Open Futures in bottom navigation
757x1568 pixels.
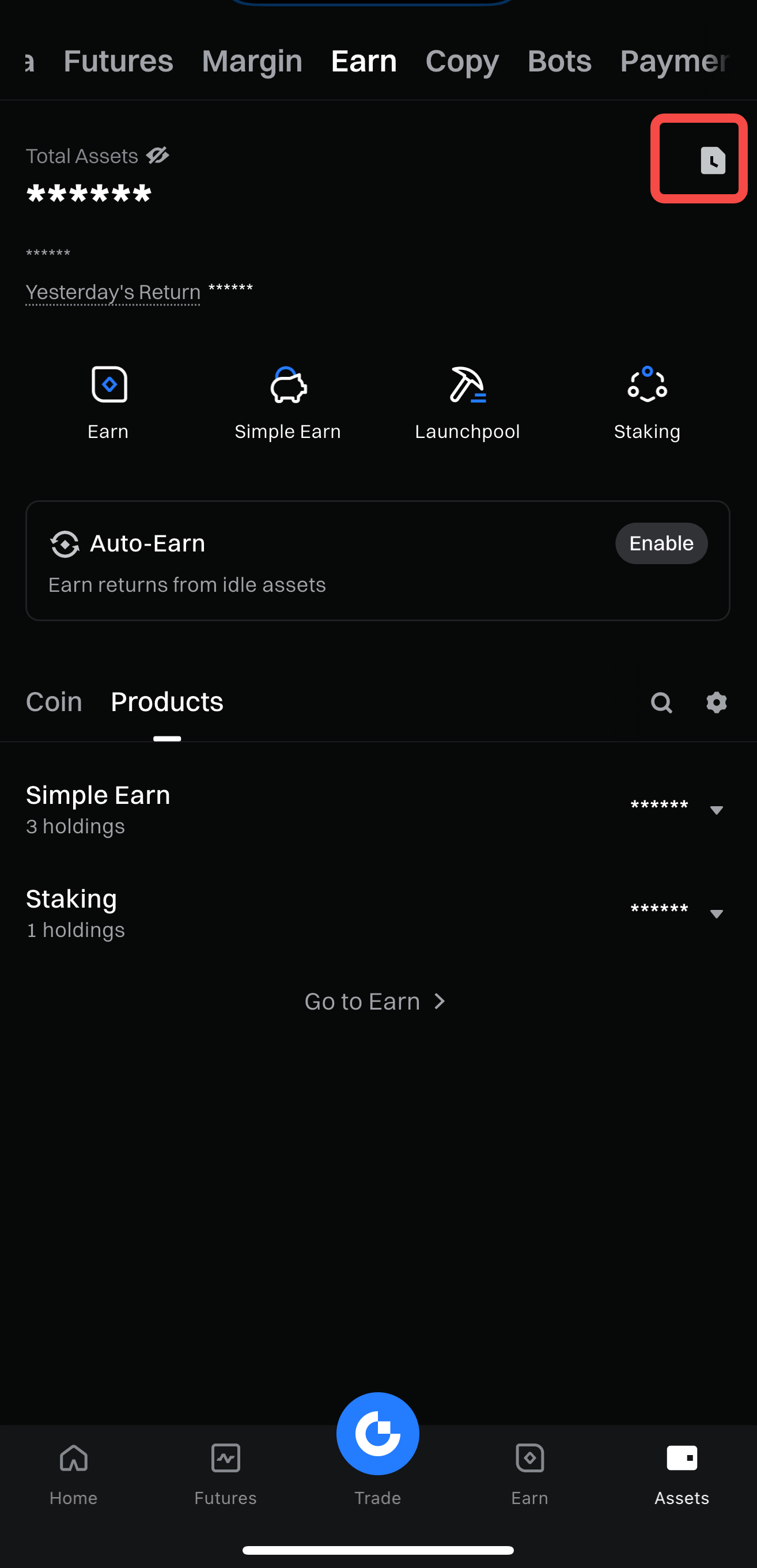point(225,1473)
